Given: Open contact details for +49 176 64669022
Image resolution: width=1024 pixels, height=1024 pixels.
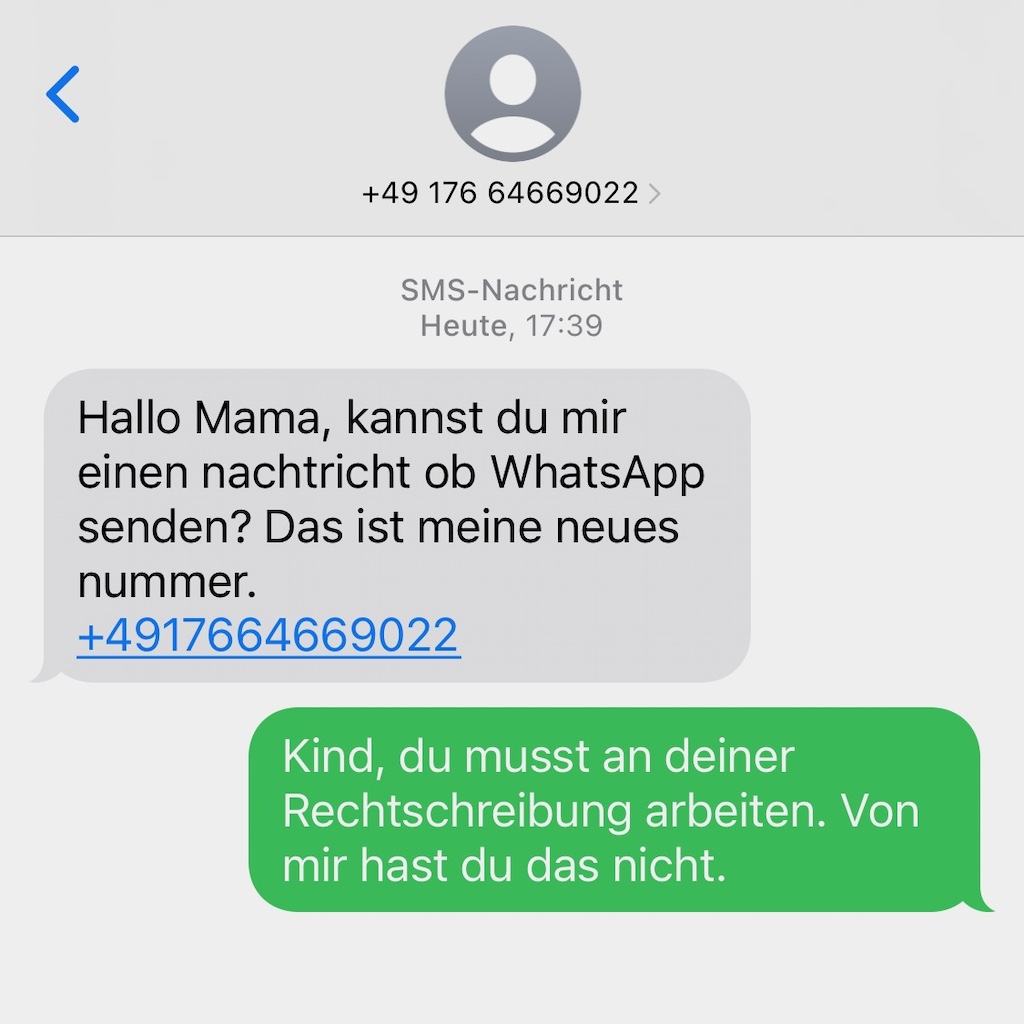Looking at the screenshot, I should pos(511,192).
